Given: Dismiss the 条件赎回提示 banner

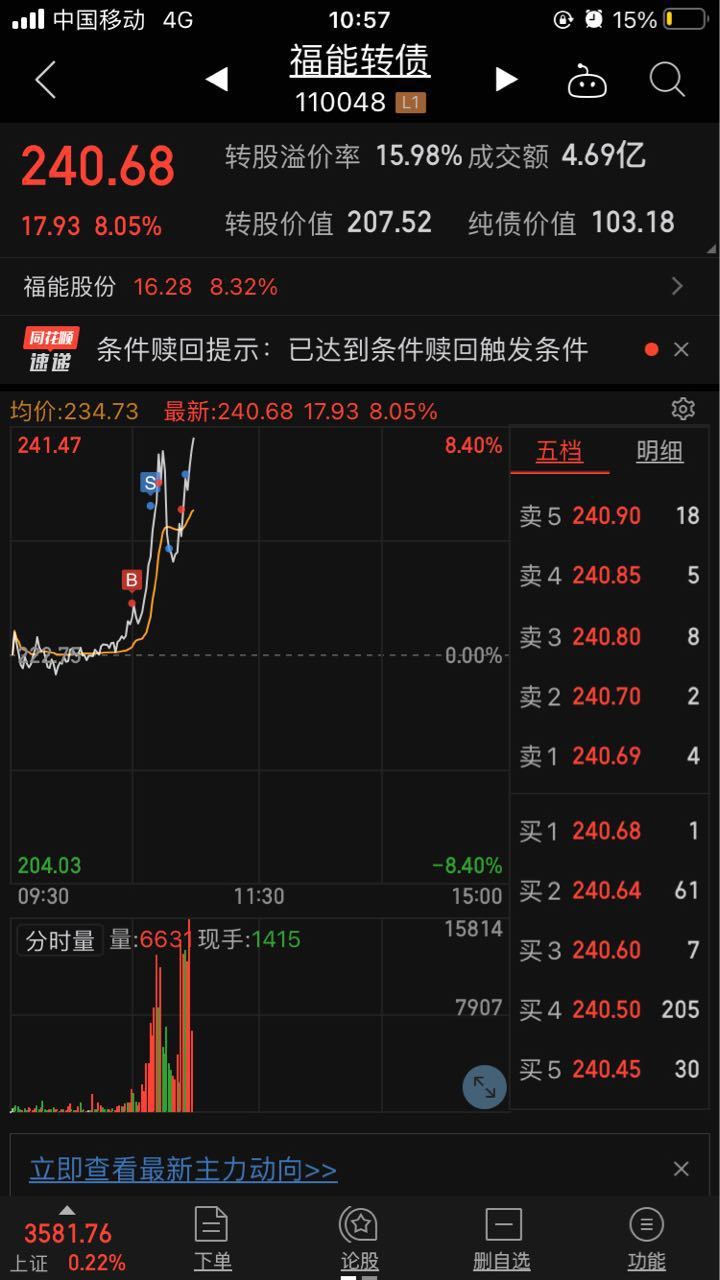Looking at the screenshot, I should coord(681,349).
